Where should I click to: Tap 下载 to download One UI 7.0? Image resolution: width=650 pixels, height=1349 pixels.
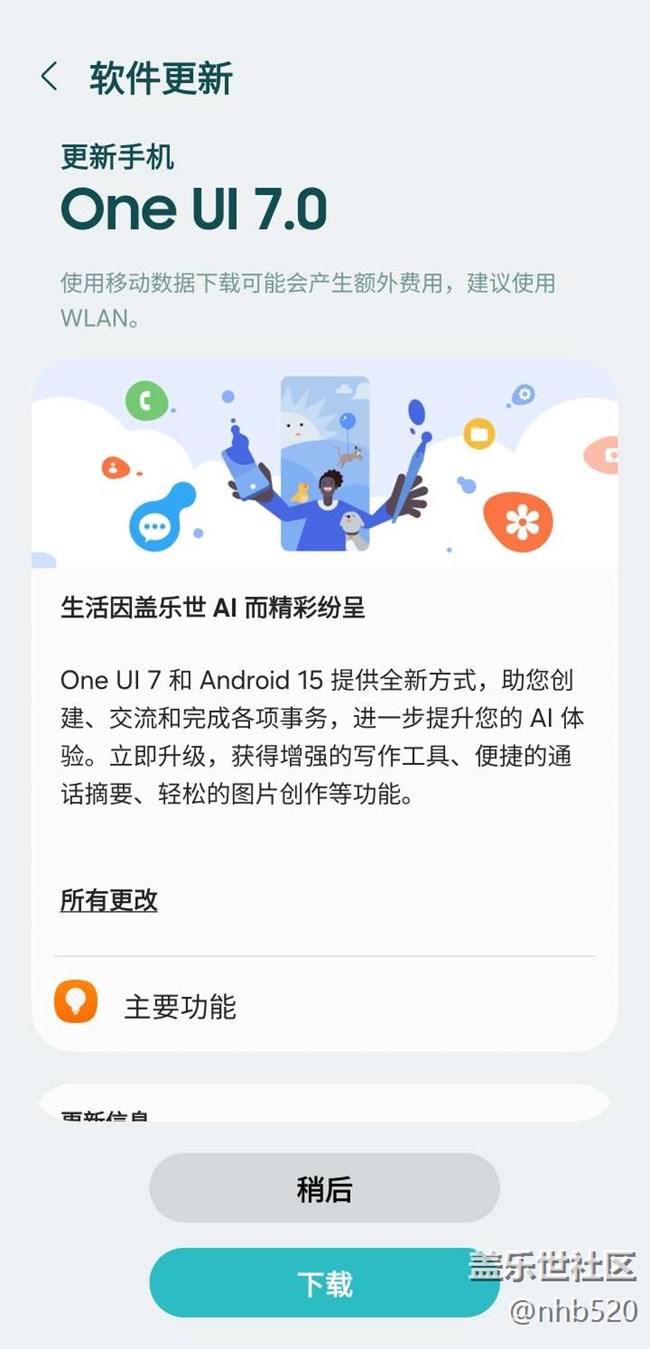[324, 1284]
